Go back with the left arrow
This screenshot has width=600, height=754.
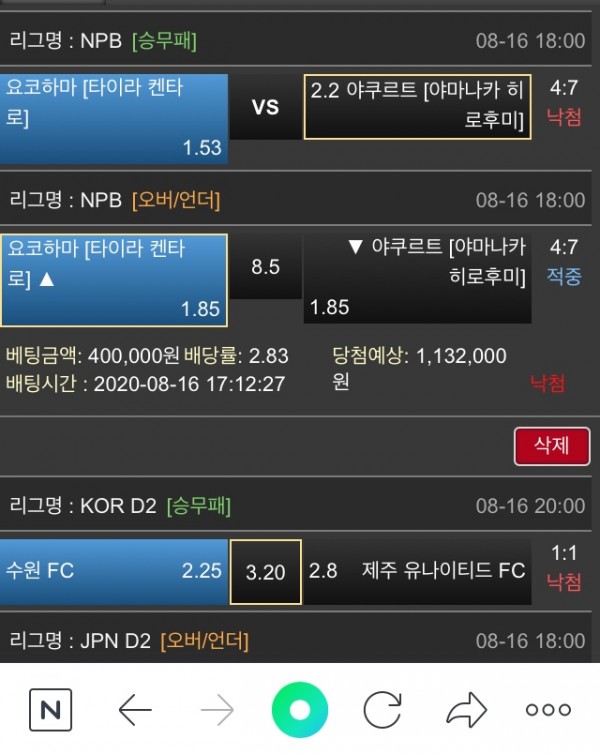click(x=135, y=710)
